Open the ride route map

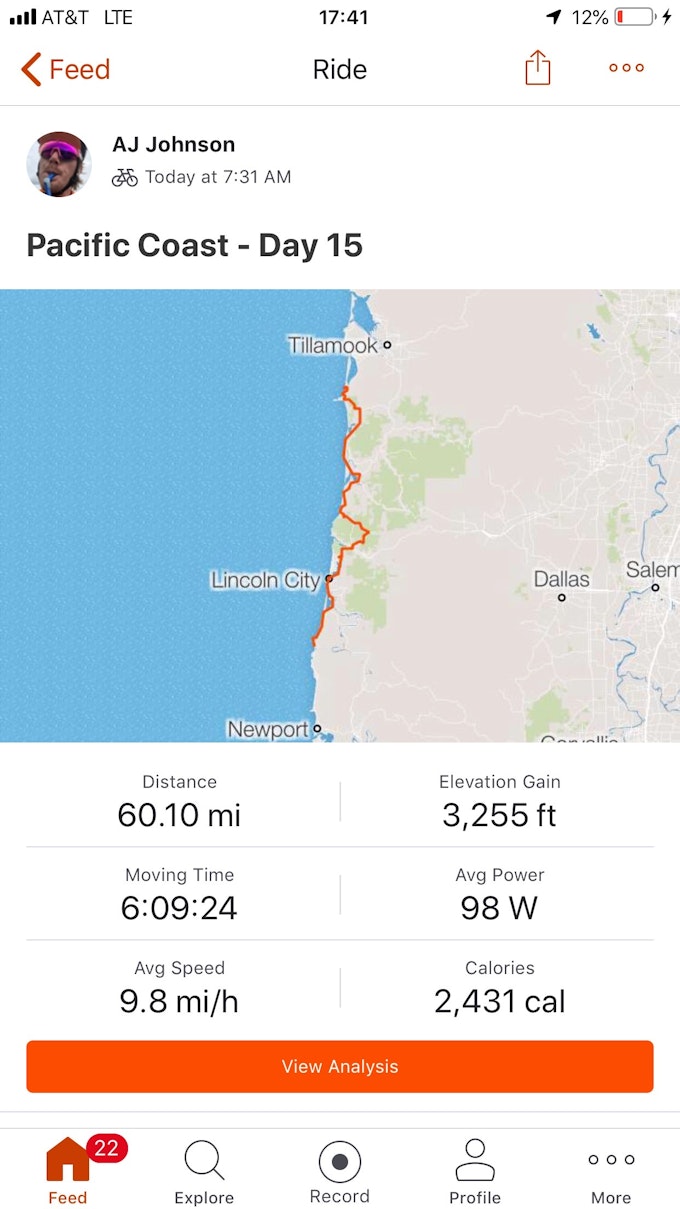pos(340,515)
